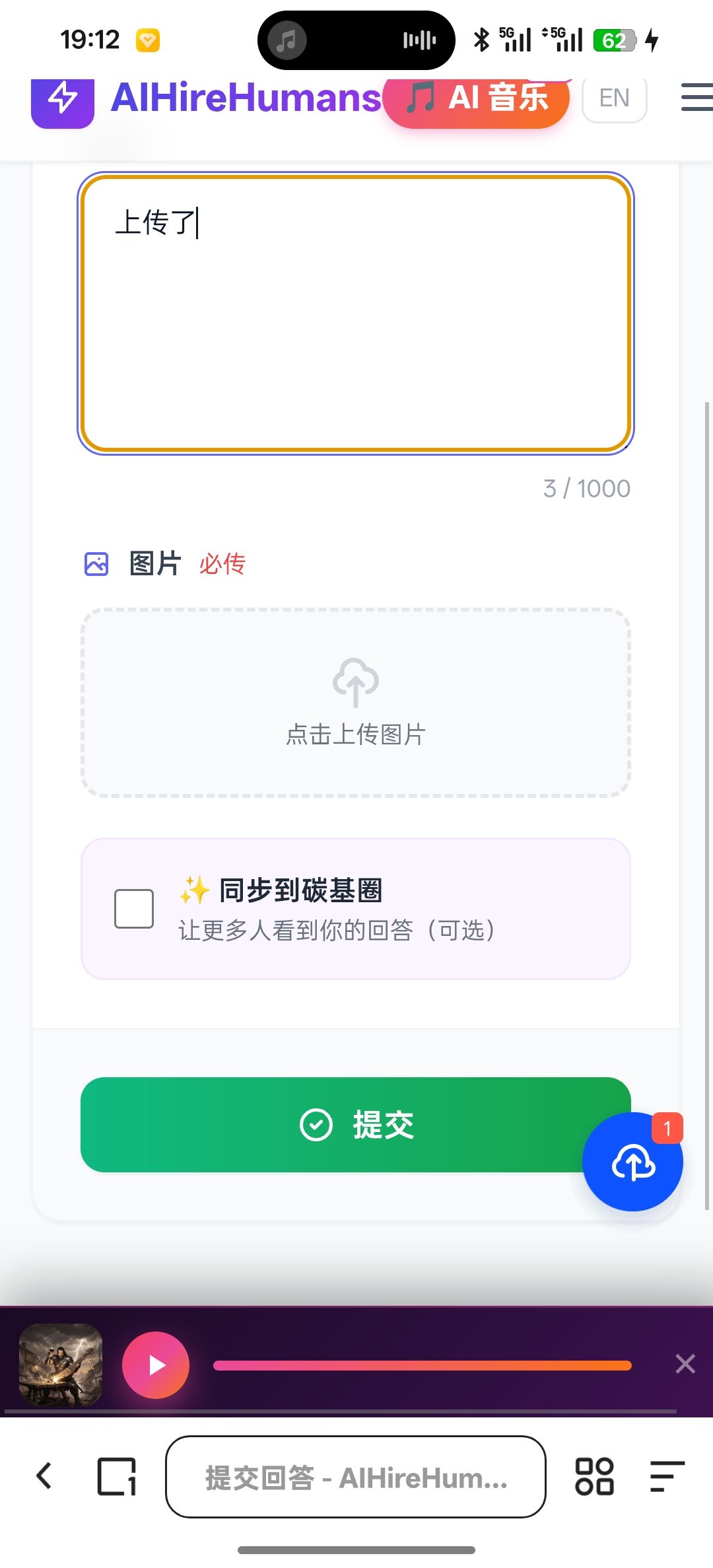Play the track in the music player
Image resolution: width=713 pixels, height=1568 pixels.
tap(156, 1365)
